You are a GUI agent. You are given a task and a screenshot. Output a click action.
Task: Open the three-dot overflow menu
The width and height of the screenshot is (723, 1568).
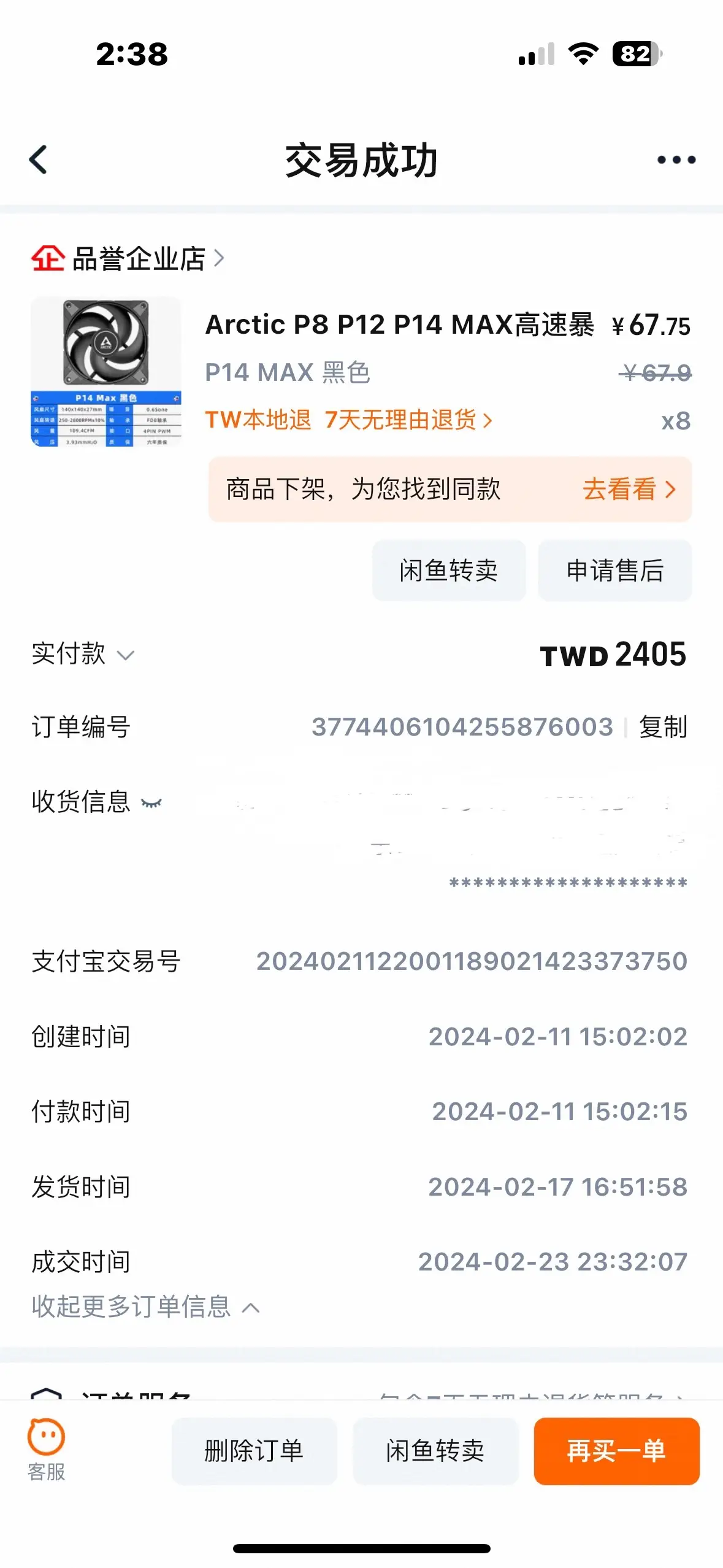click(x=676, y=160)
